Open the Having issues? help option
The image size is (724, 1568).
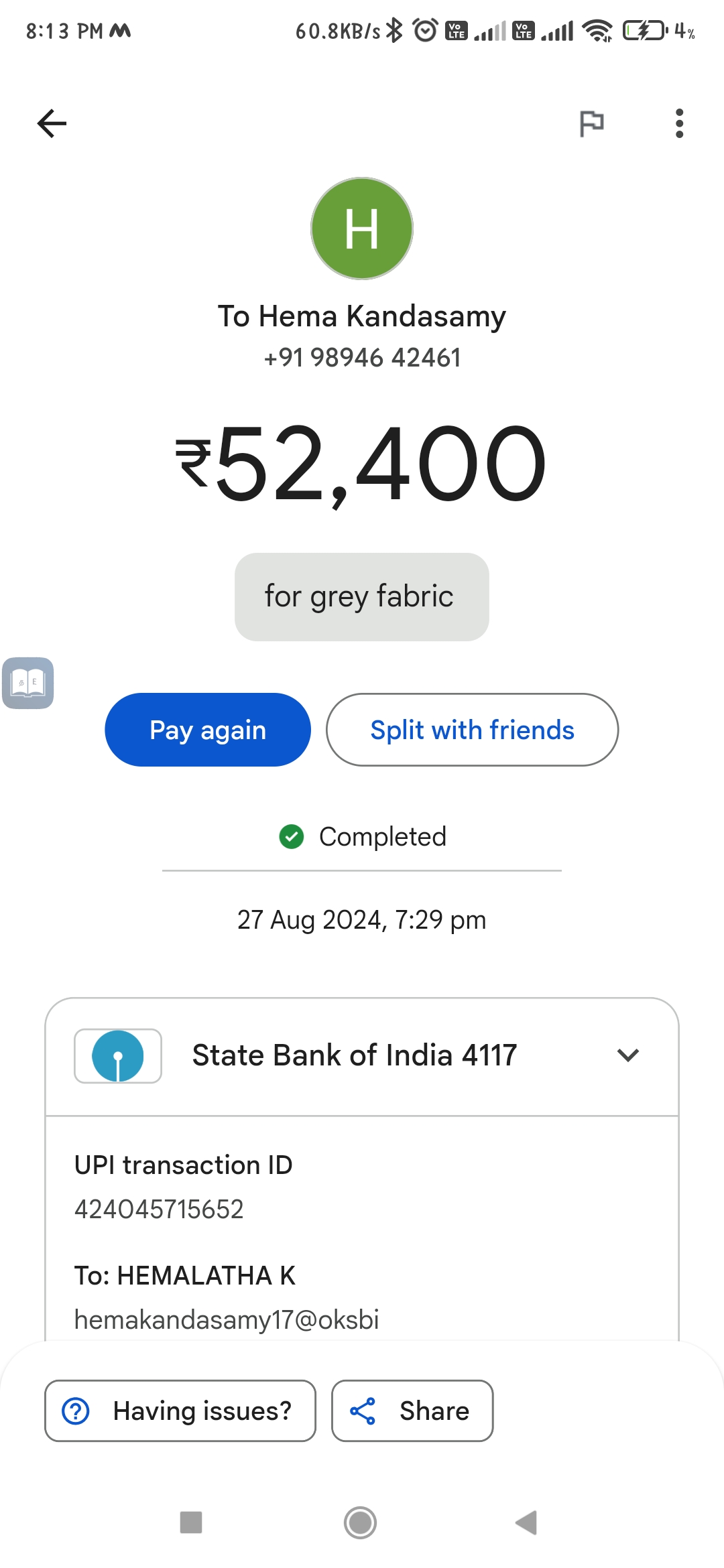pyautogui.click(x=180, y=1411)
